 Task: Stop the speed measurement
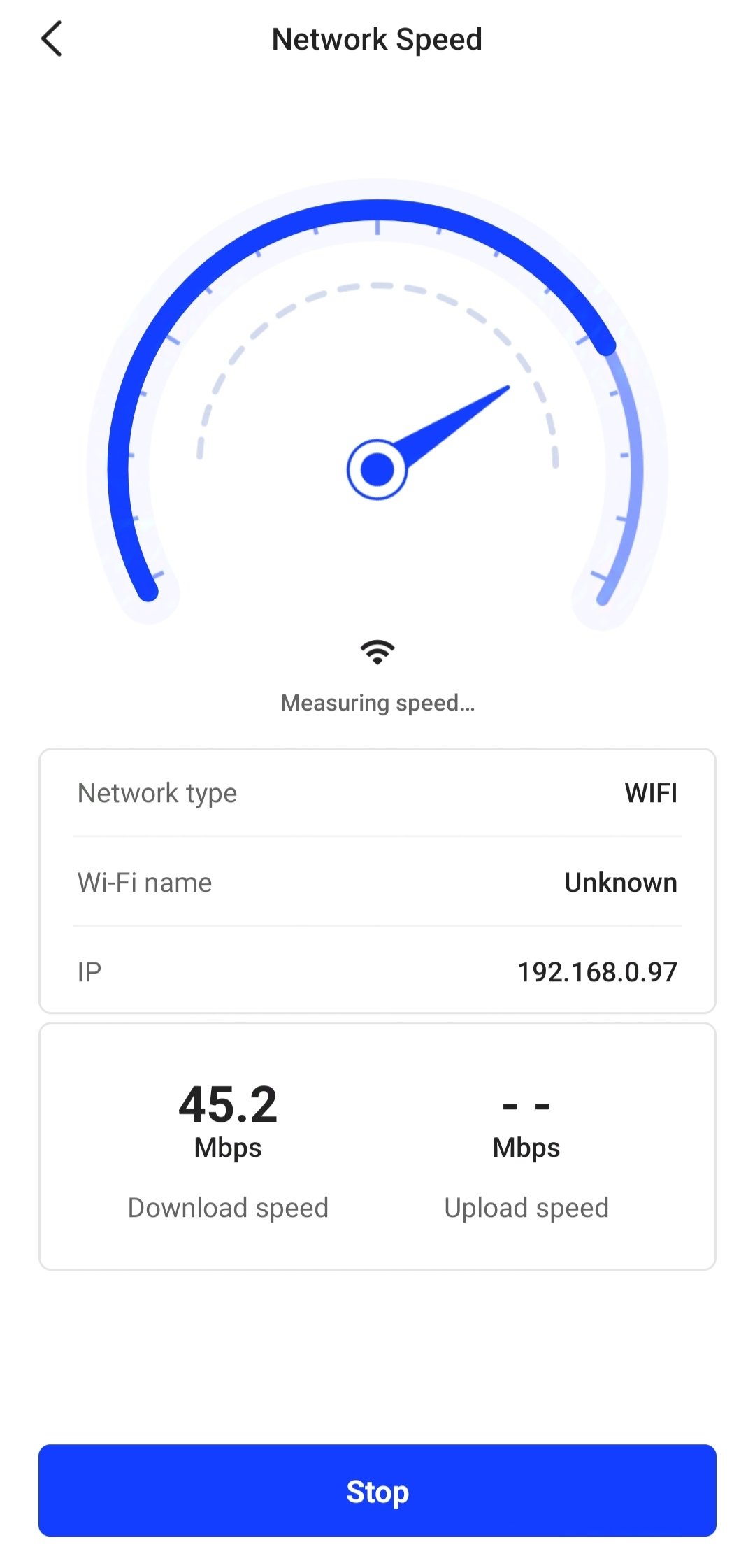(377, 1490)
